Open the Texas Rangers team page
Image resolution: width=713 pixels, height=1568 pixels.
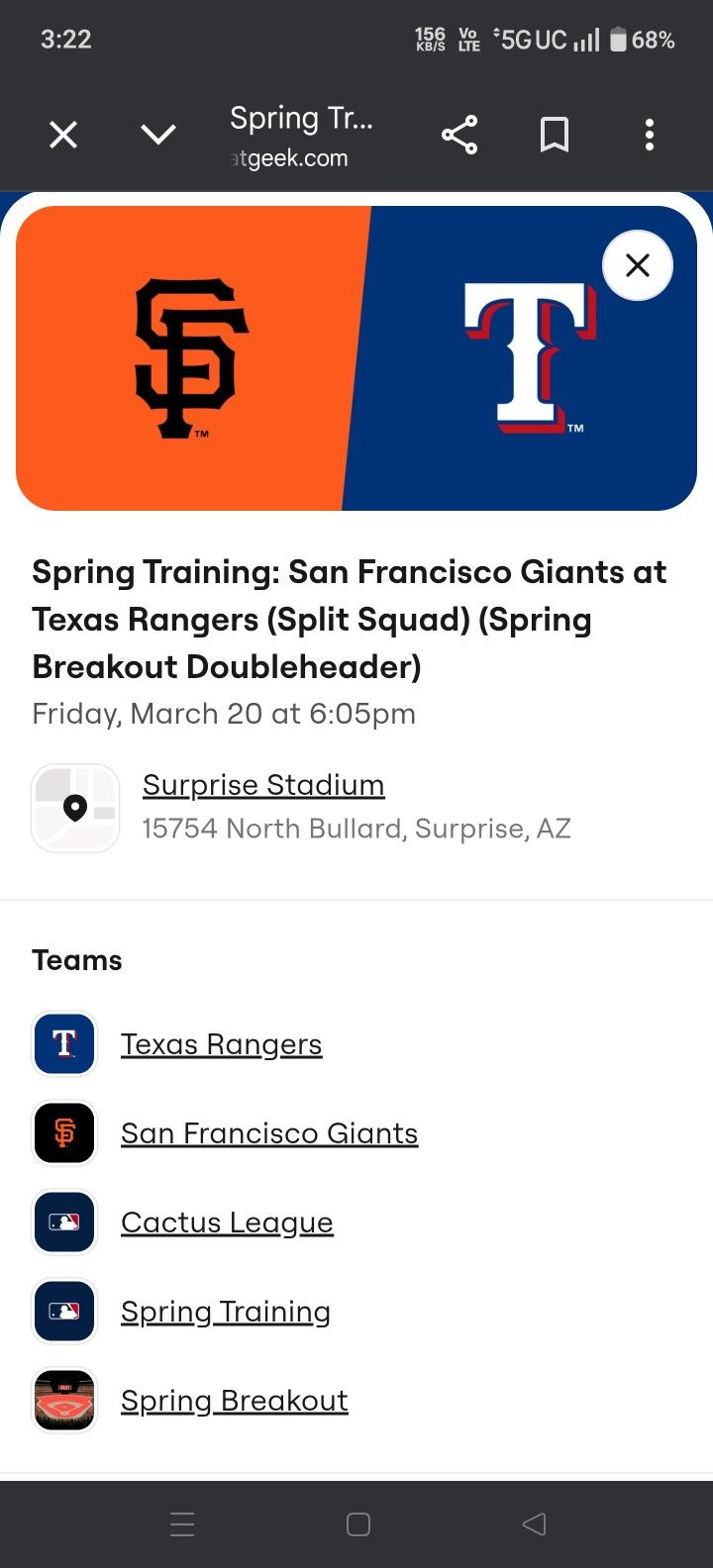[221, 1044]
